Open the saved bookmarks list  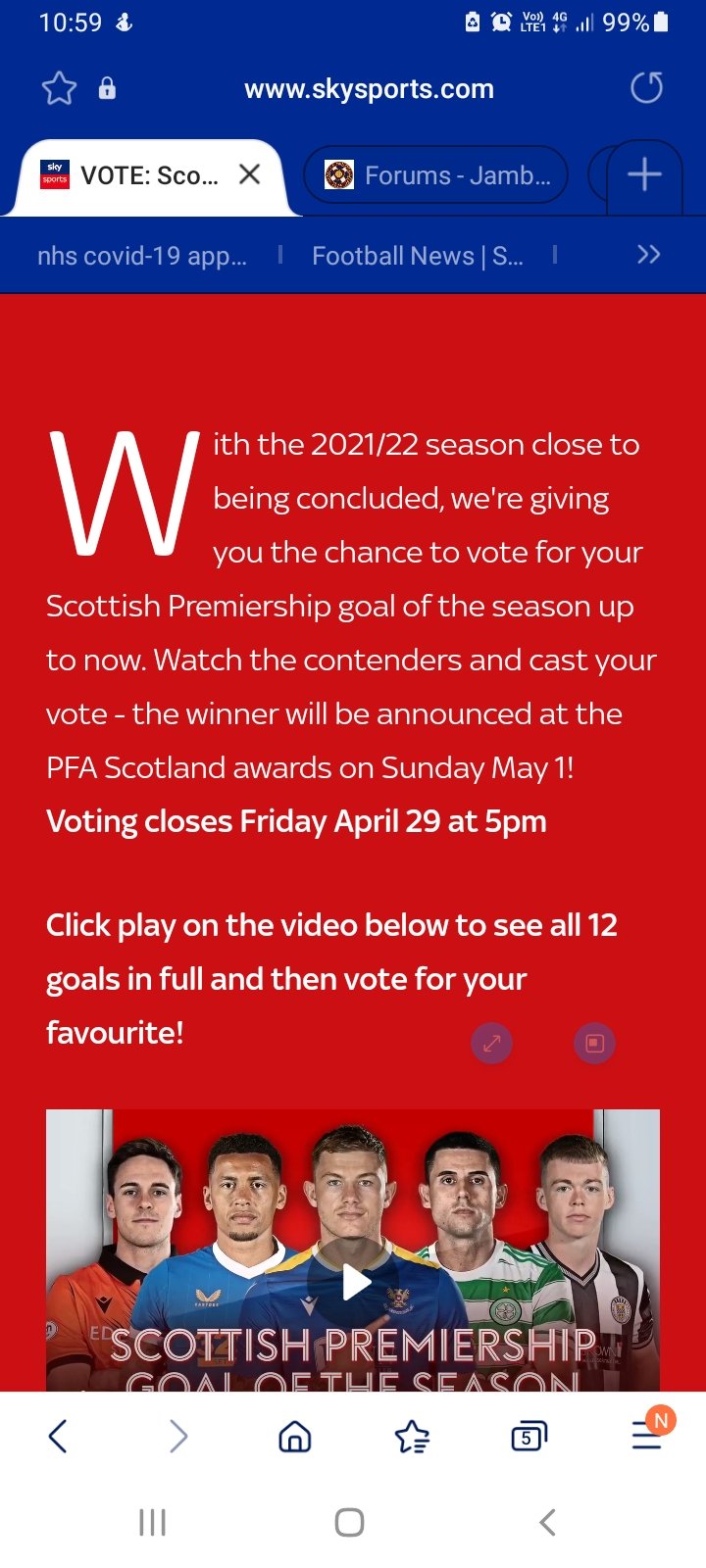tap(412, 1437)
